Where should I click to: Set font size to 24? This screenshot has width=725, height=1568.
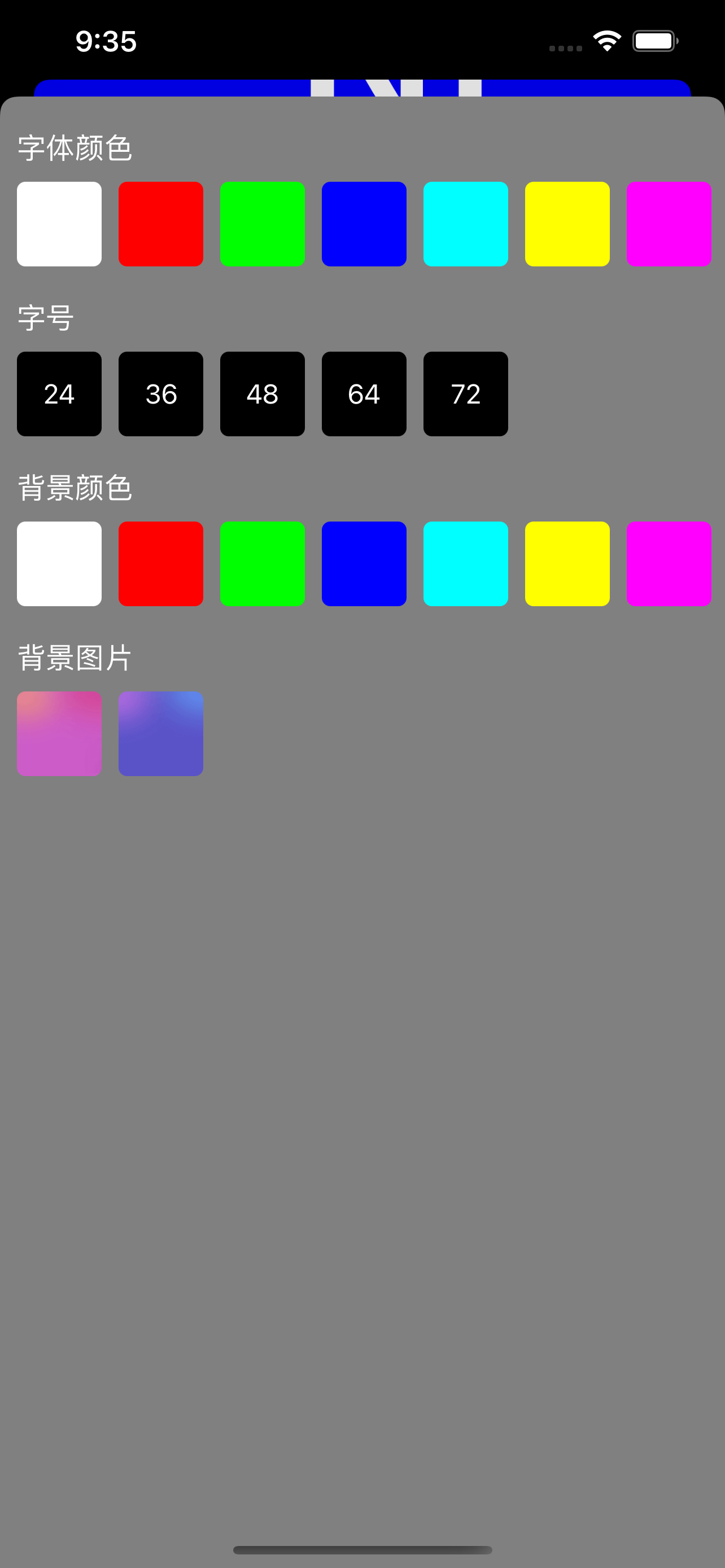59,394
